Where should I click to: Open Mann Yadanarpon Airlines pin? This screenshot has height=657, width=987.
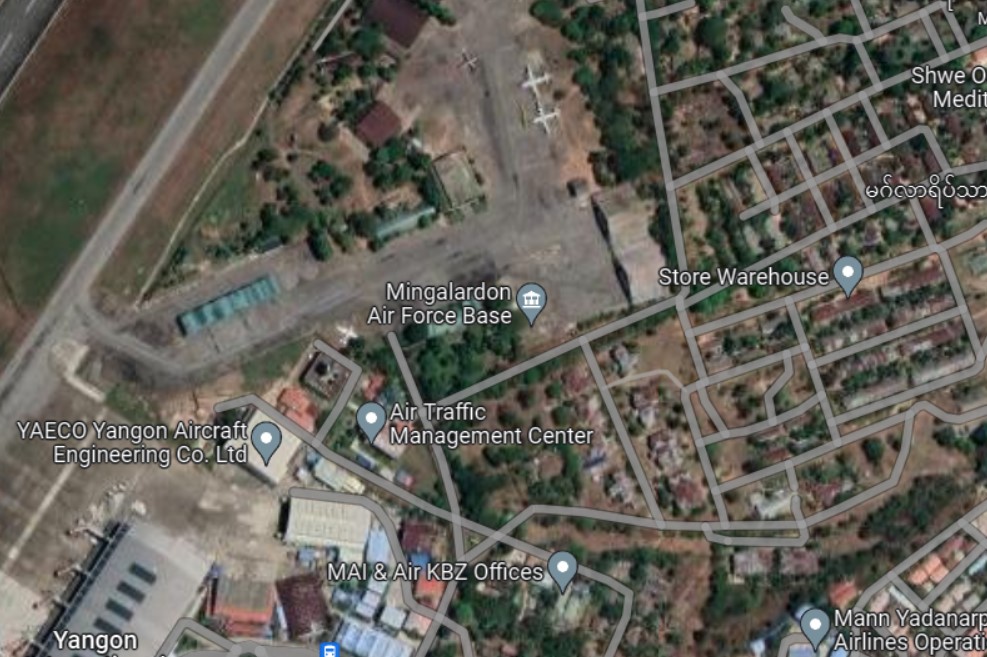[815, 625]
